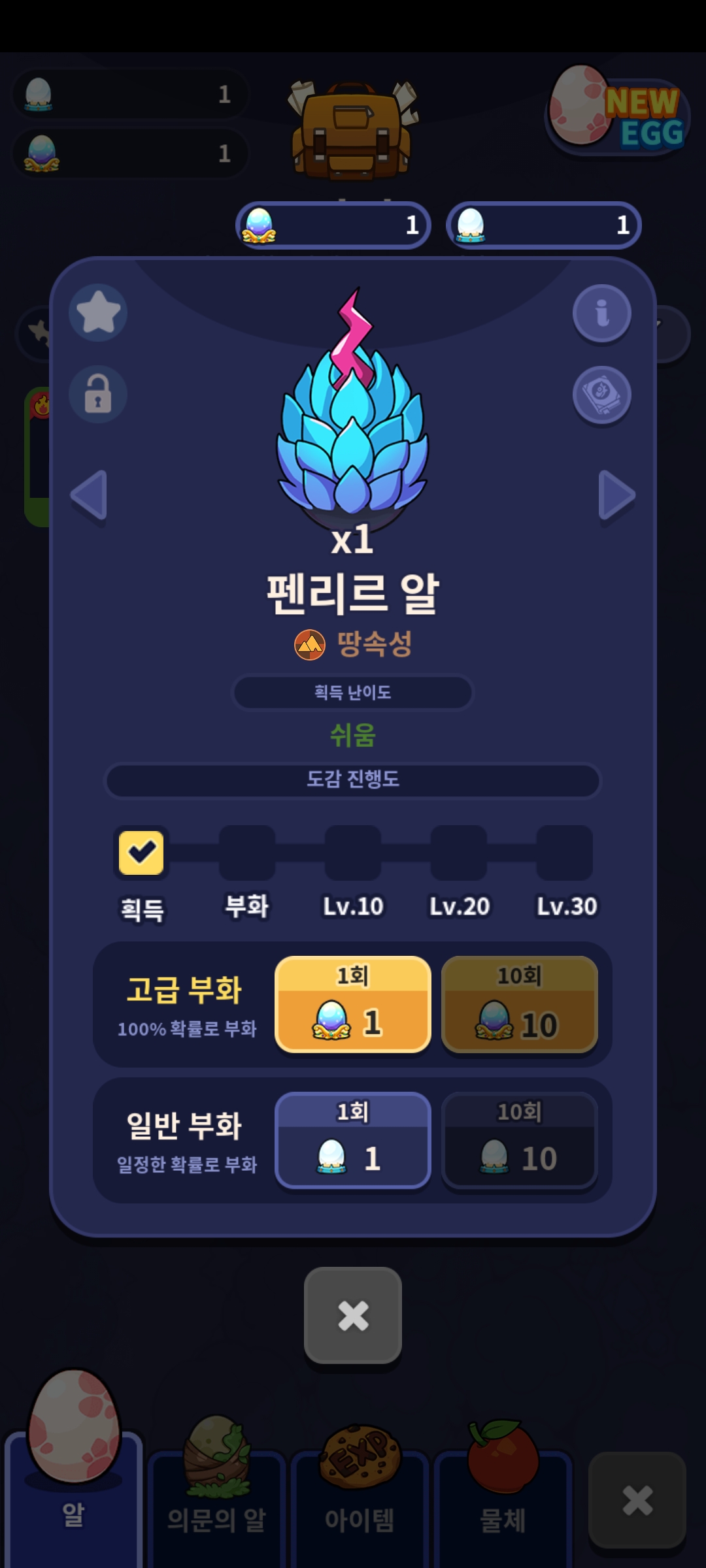
Task: Close the inventory using the bottom-bar X
Action: click(x=637, y=1500)
